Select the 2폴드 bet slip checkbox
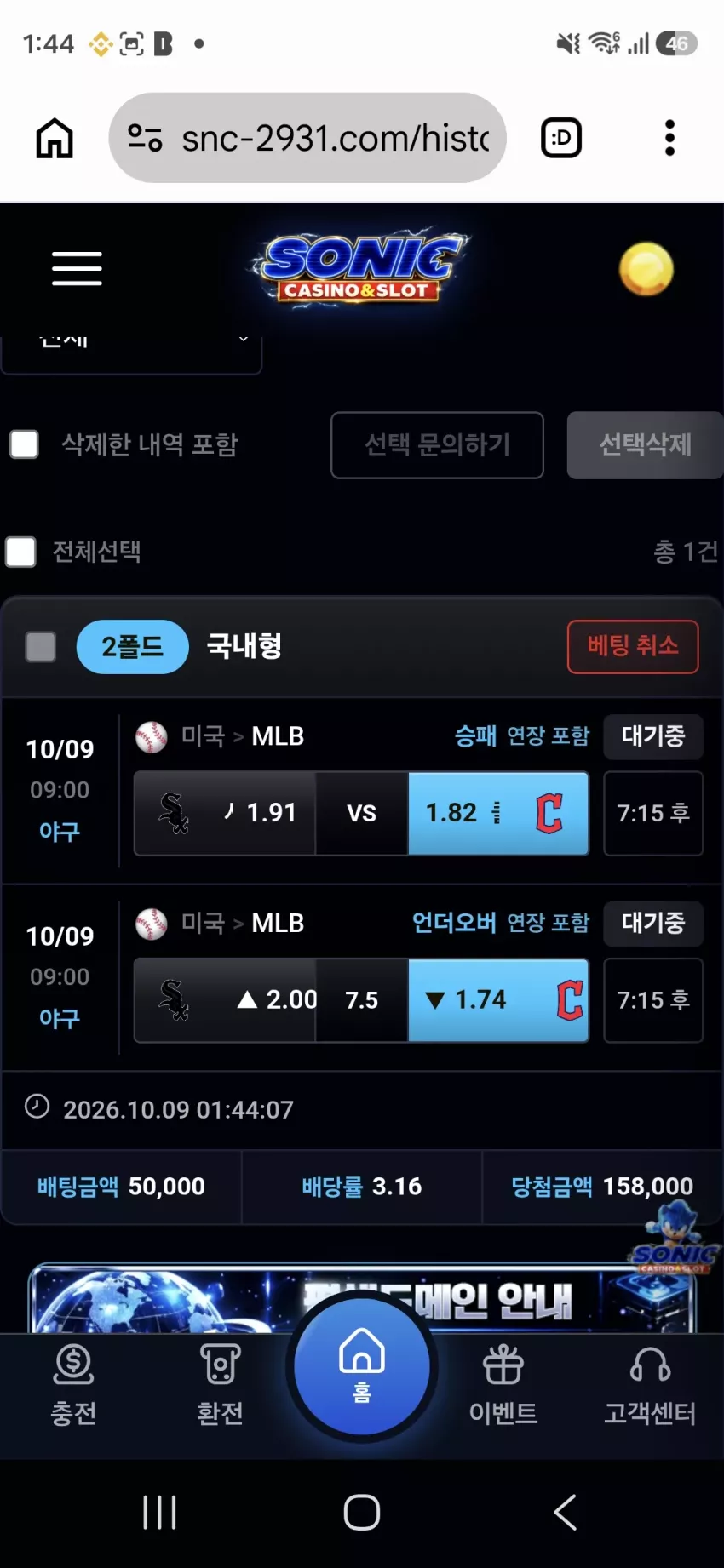Screen dimensions: 724x1568 [x=41, y=647]
